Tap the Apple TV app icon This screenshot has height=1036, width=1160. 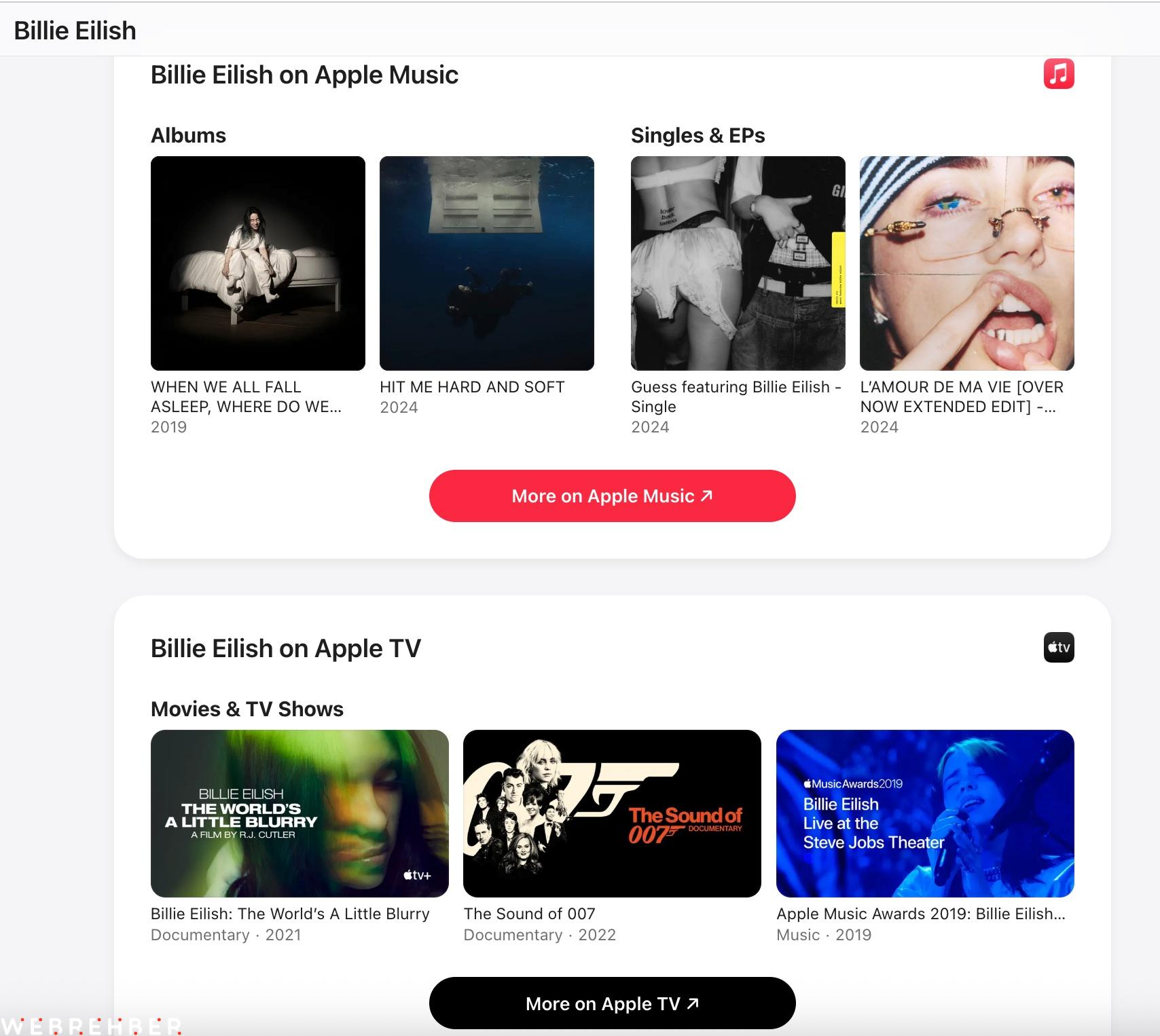(1058, 647)
